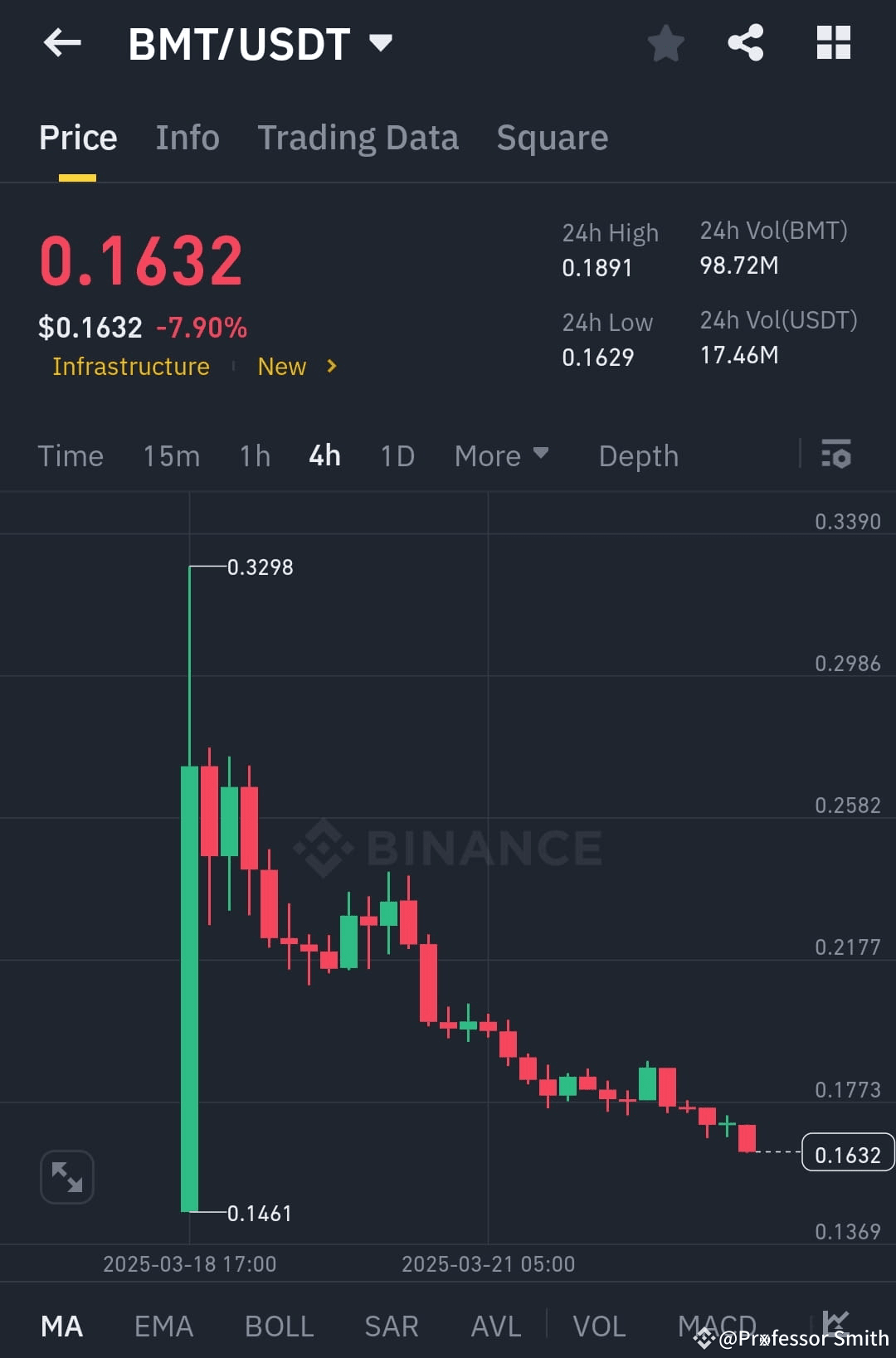
Task: Expand the More timeframe options
Action: pos(501,455)
